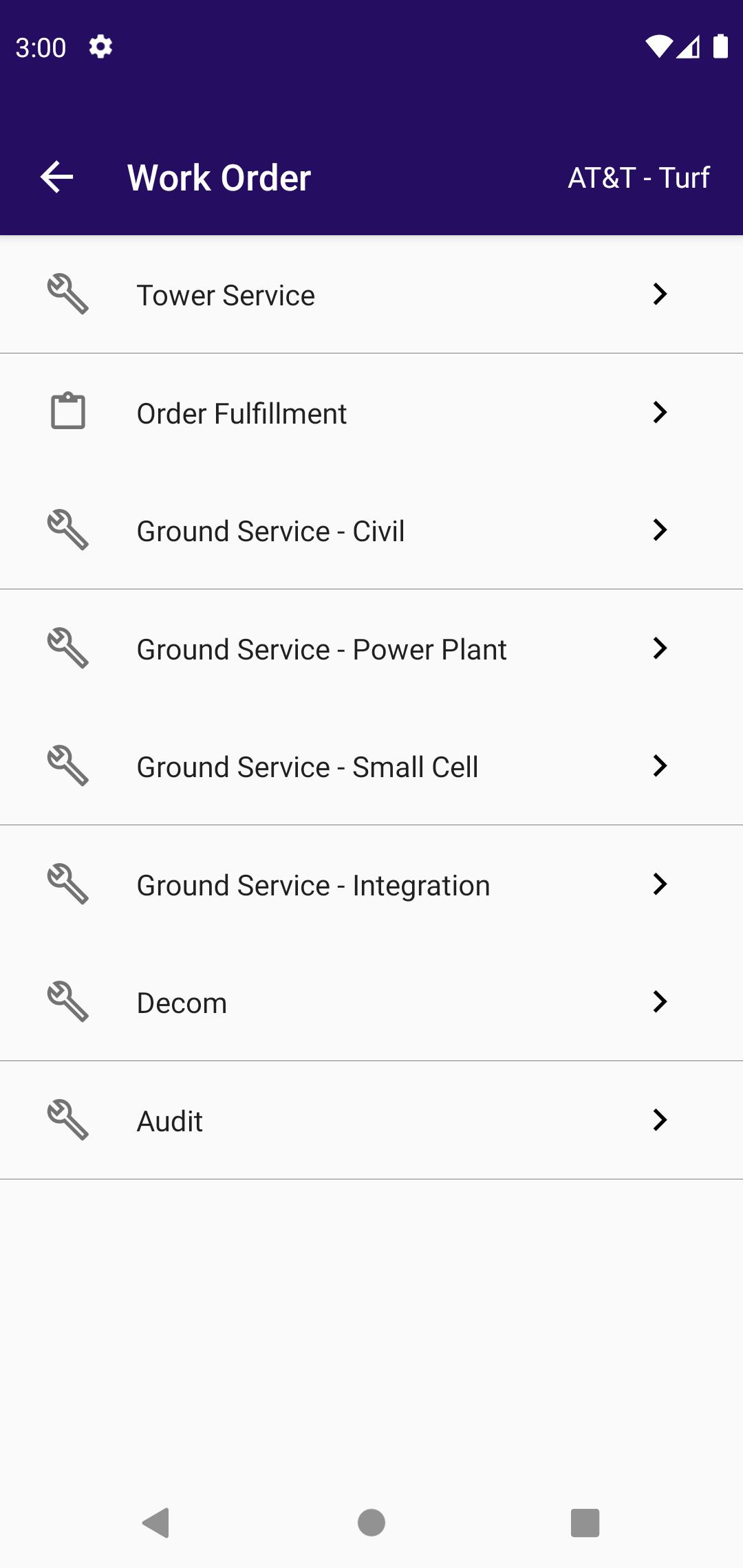Viewport: 743px width, 1568px height.
Task: Open Ground Service - Integration
Action: click(x=371, y=884)
